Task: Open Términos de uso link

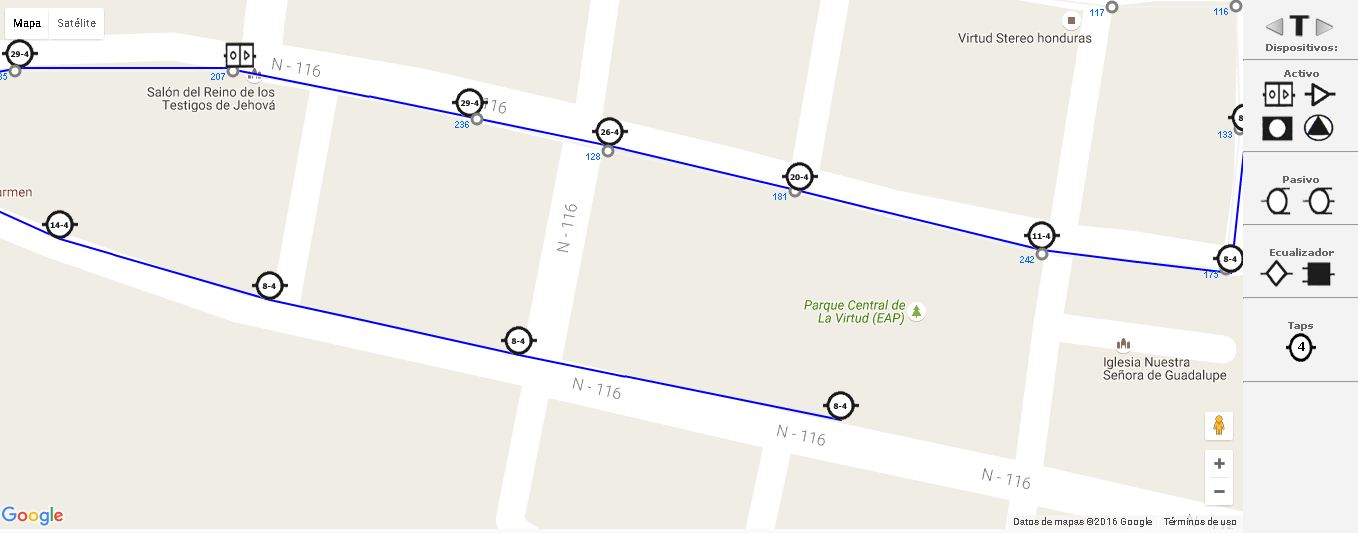Action: [x=1200, y=521]
